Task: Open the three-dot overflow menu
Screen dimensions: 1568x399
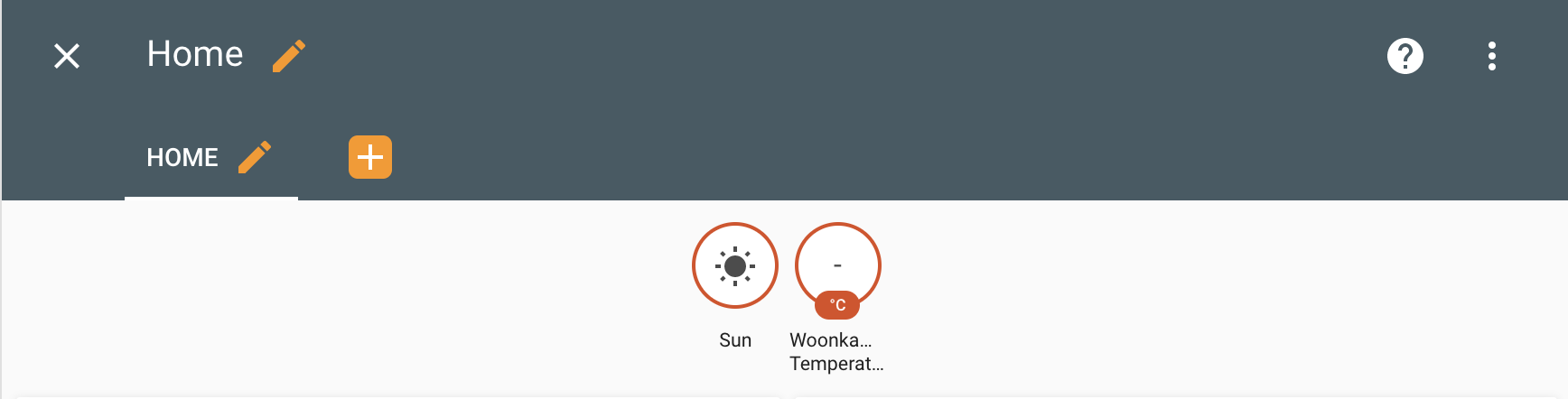Action: 1491,56
